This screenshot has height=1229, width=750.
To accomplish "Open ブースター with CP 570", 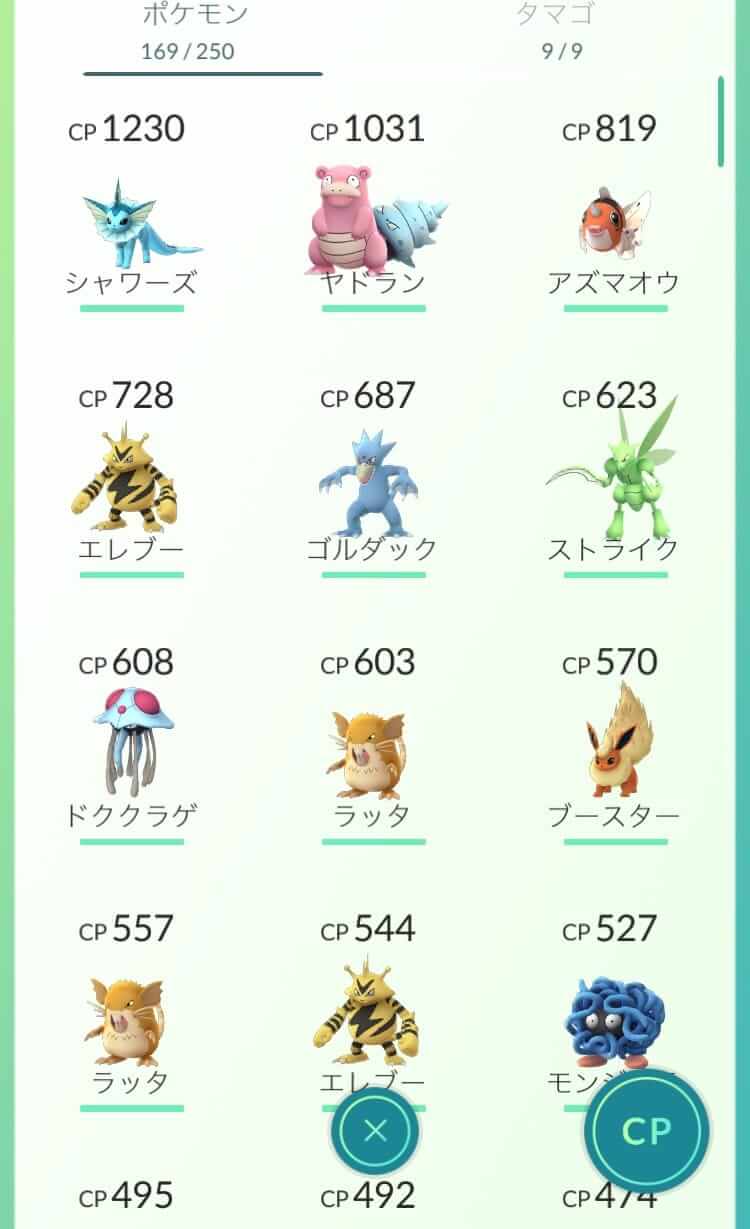I will point(614,746).
